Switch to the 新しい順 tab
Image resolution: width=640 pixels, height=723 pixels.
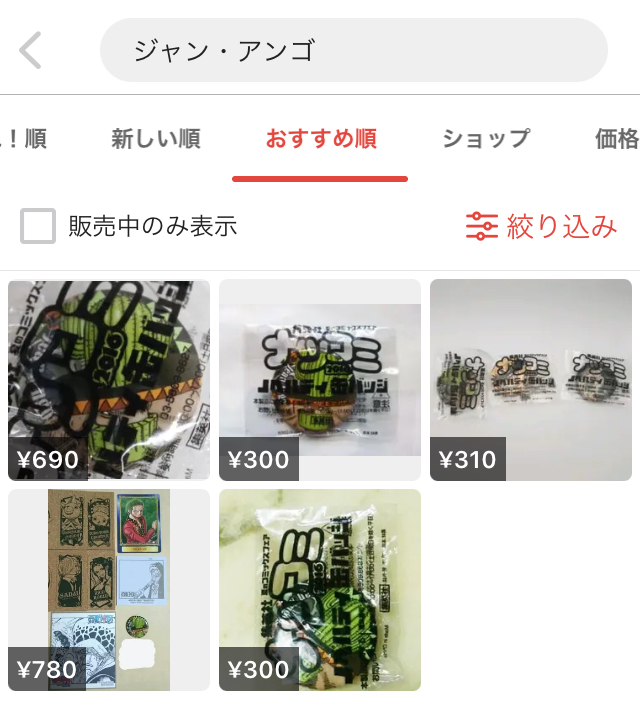(x=156, y=139)
